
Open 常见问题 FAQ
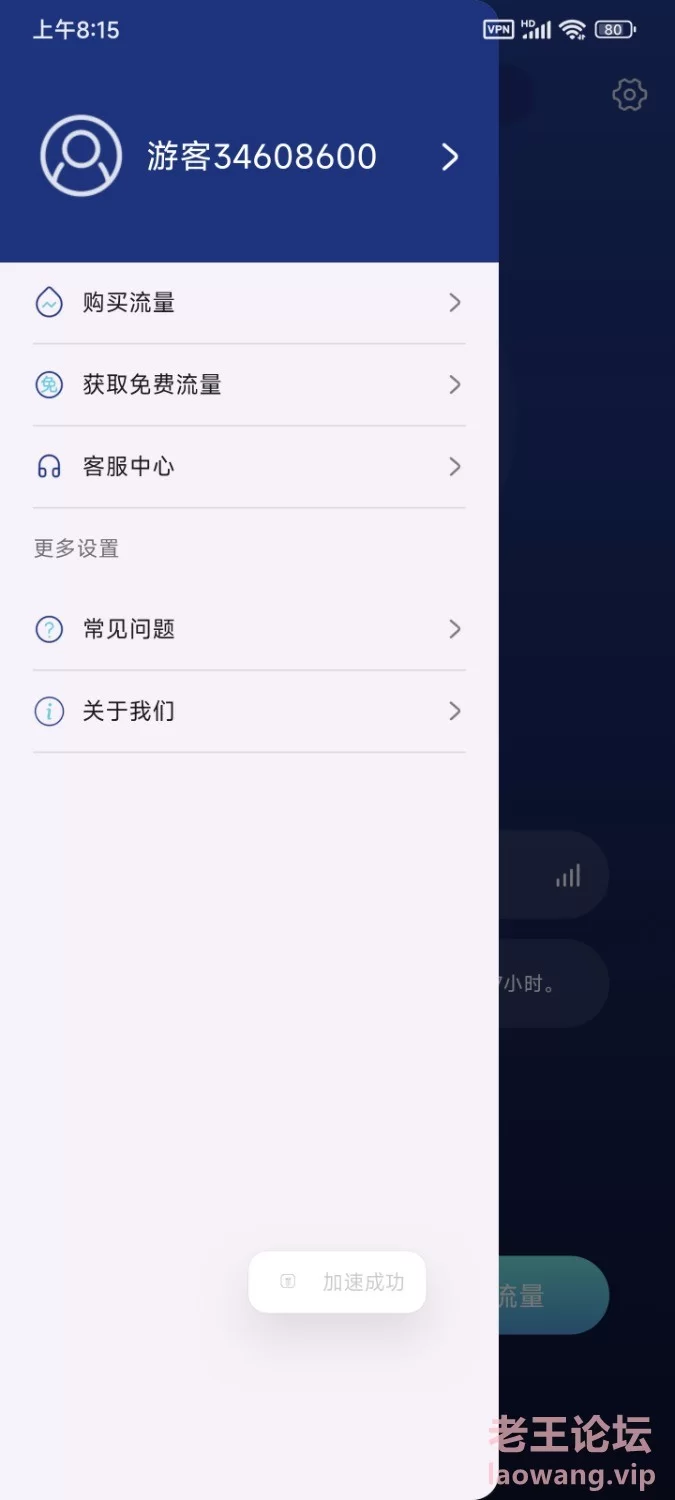(x=249, y=629)
